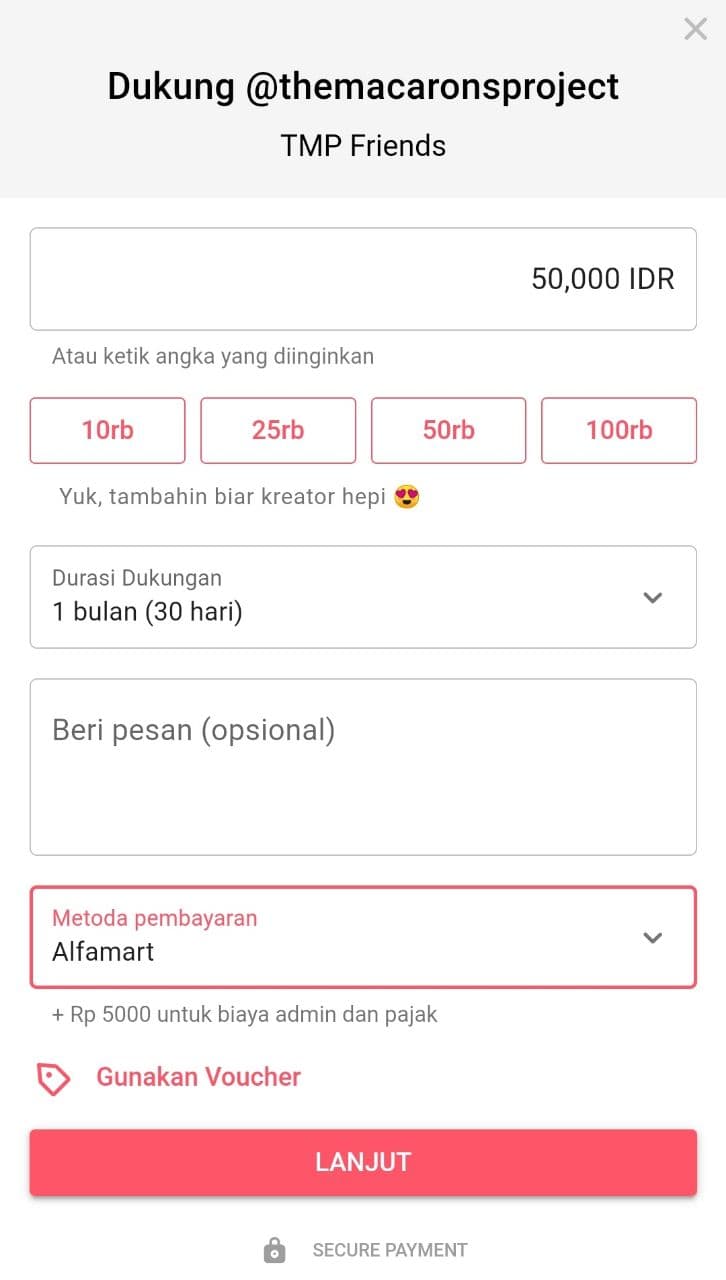
Task: Open the Metoda pembayaran dropdown
Action: [x=363, y=937]
